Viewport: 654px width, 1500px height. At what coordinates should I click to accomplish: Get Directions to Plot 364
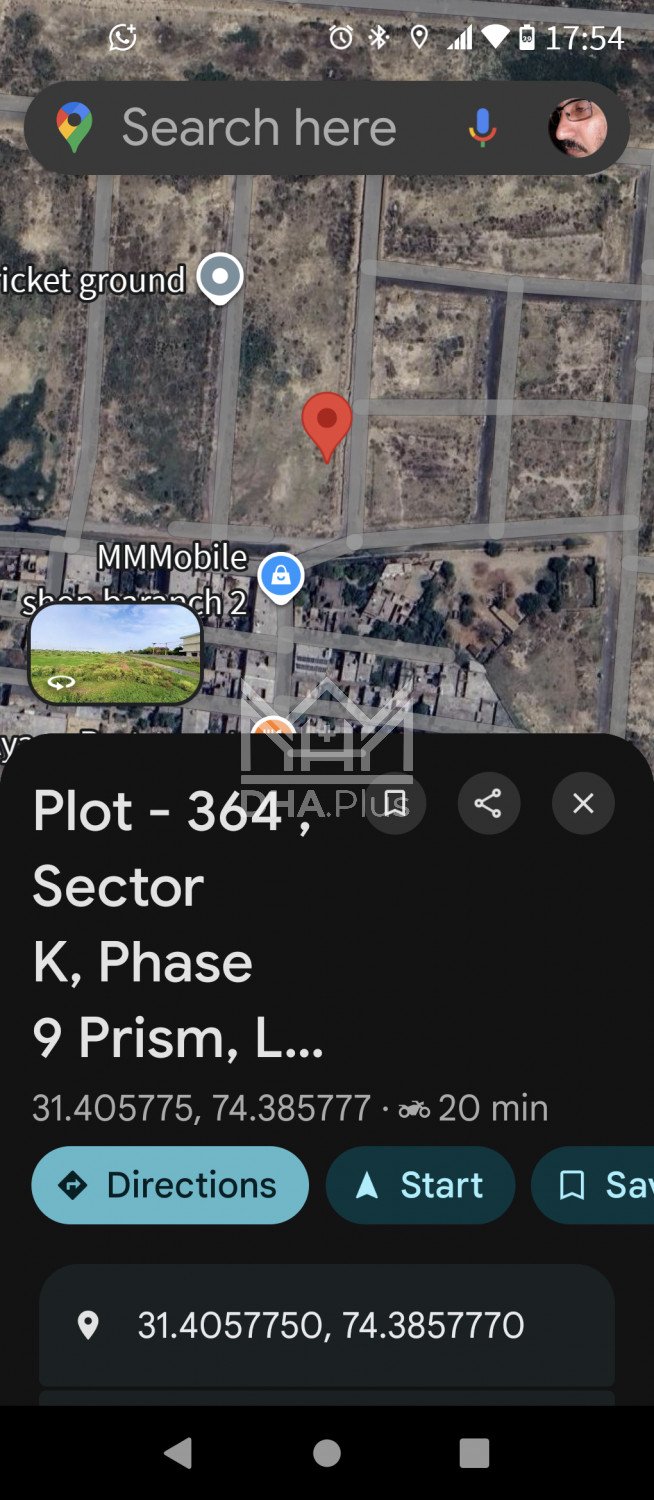point(170,1185)
